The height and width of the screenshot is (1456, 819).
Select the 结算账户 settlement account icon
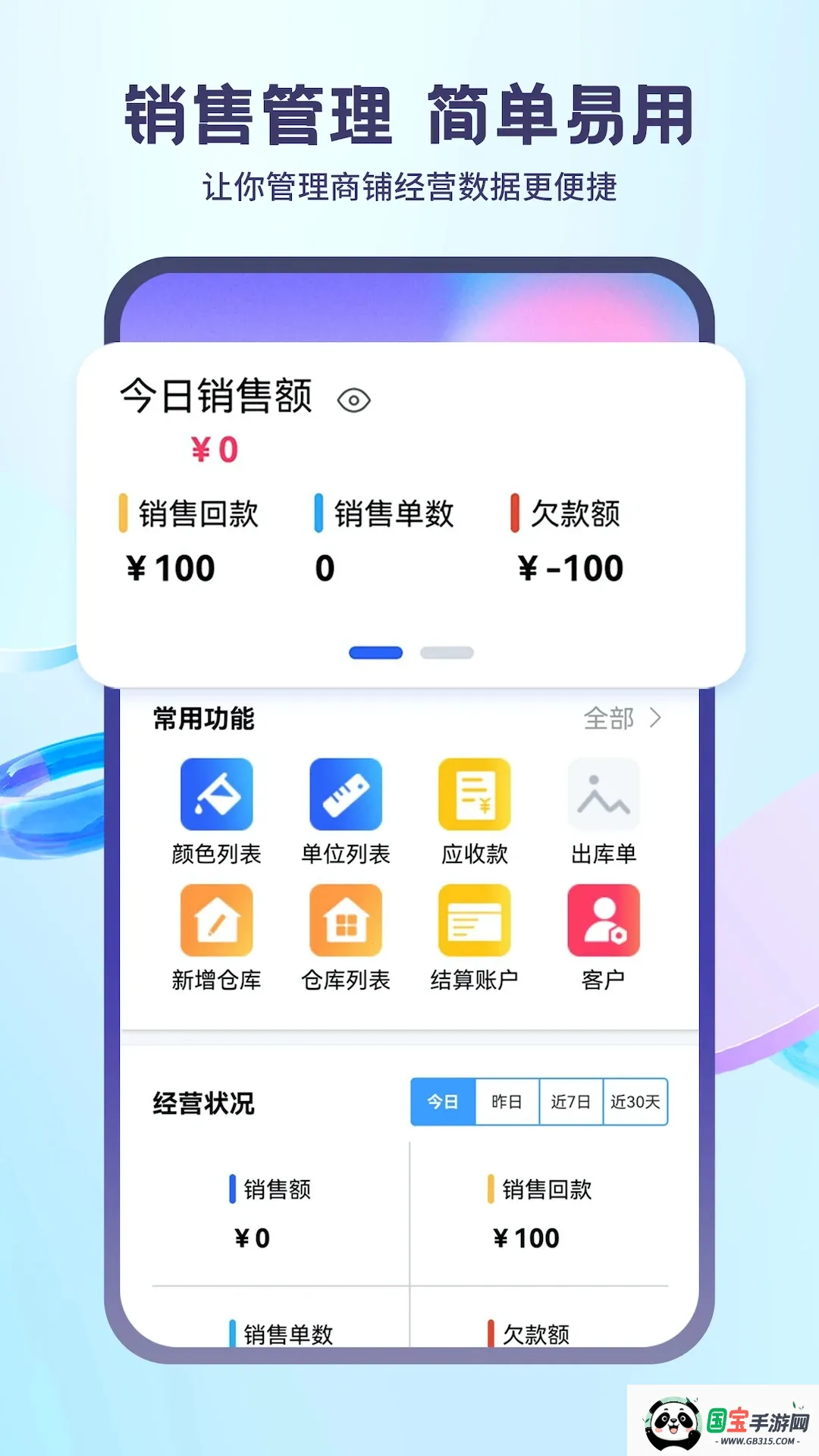coord(473,920)
